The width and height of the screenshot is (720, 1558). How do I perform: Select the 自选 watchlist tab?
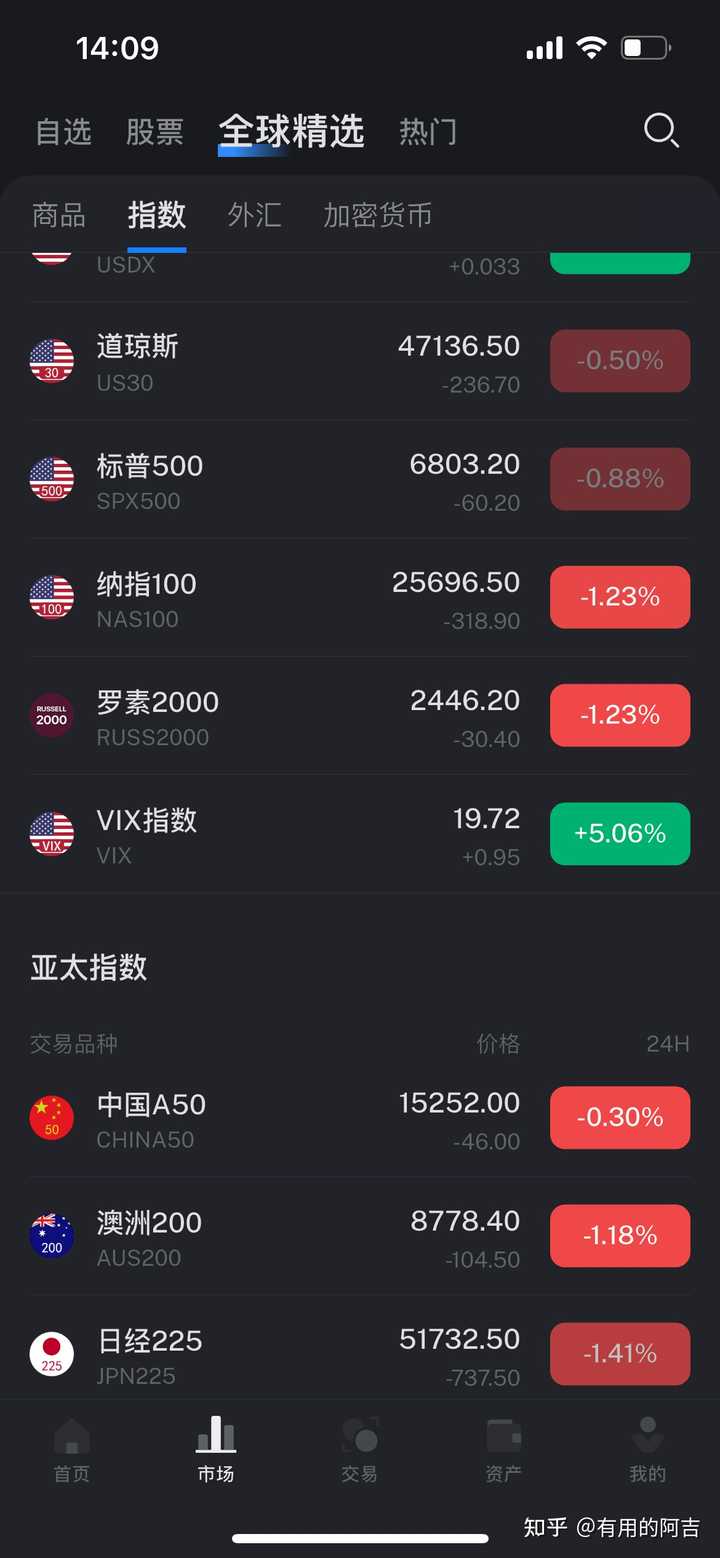(63, 130)
